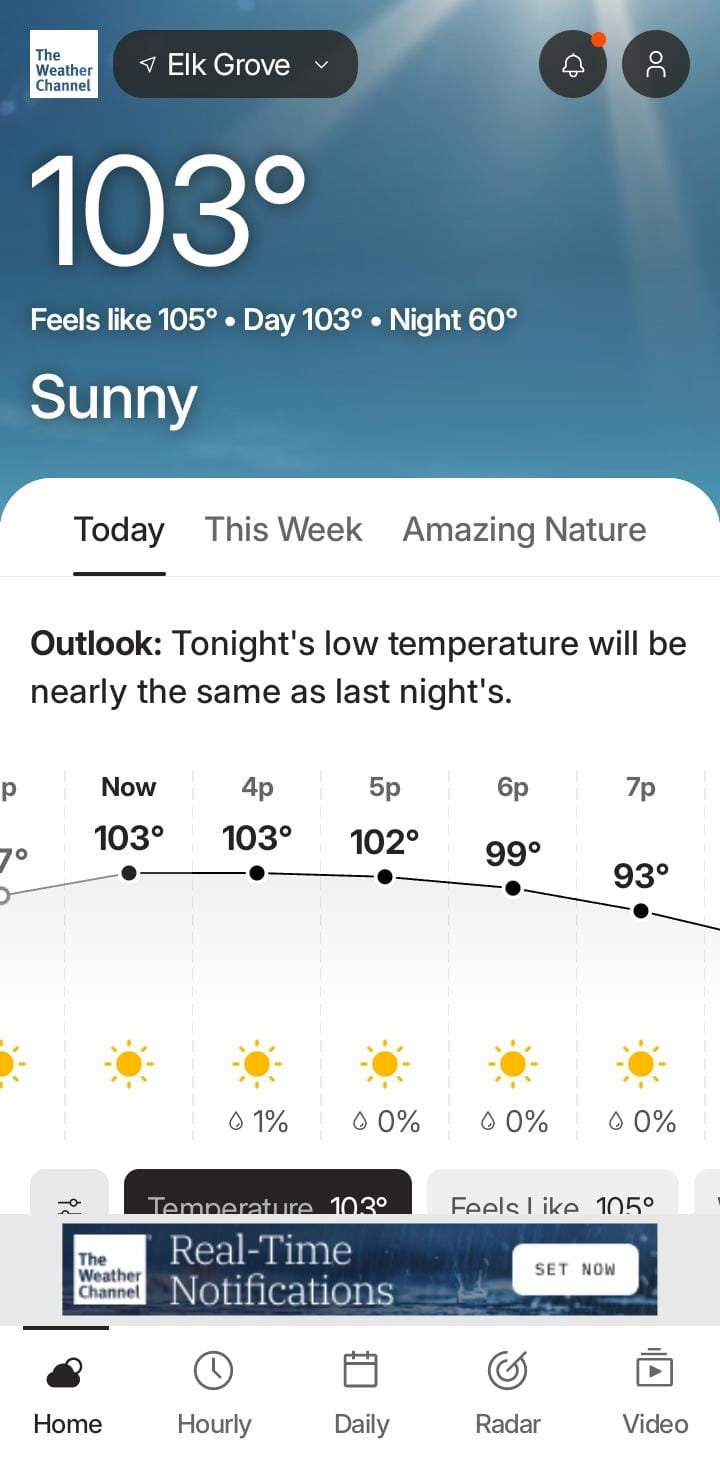
Task: Tap The Weather Channel logo
Action: click(x=64, y=64)
